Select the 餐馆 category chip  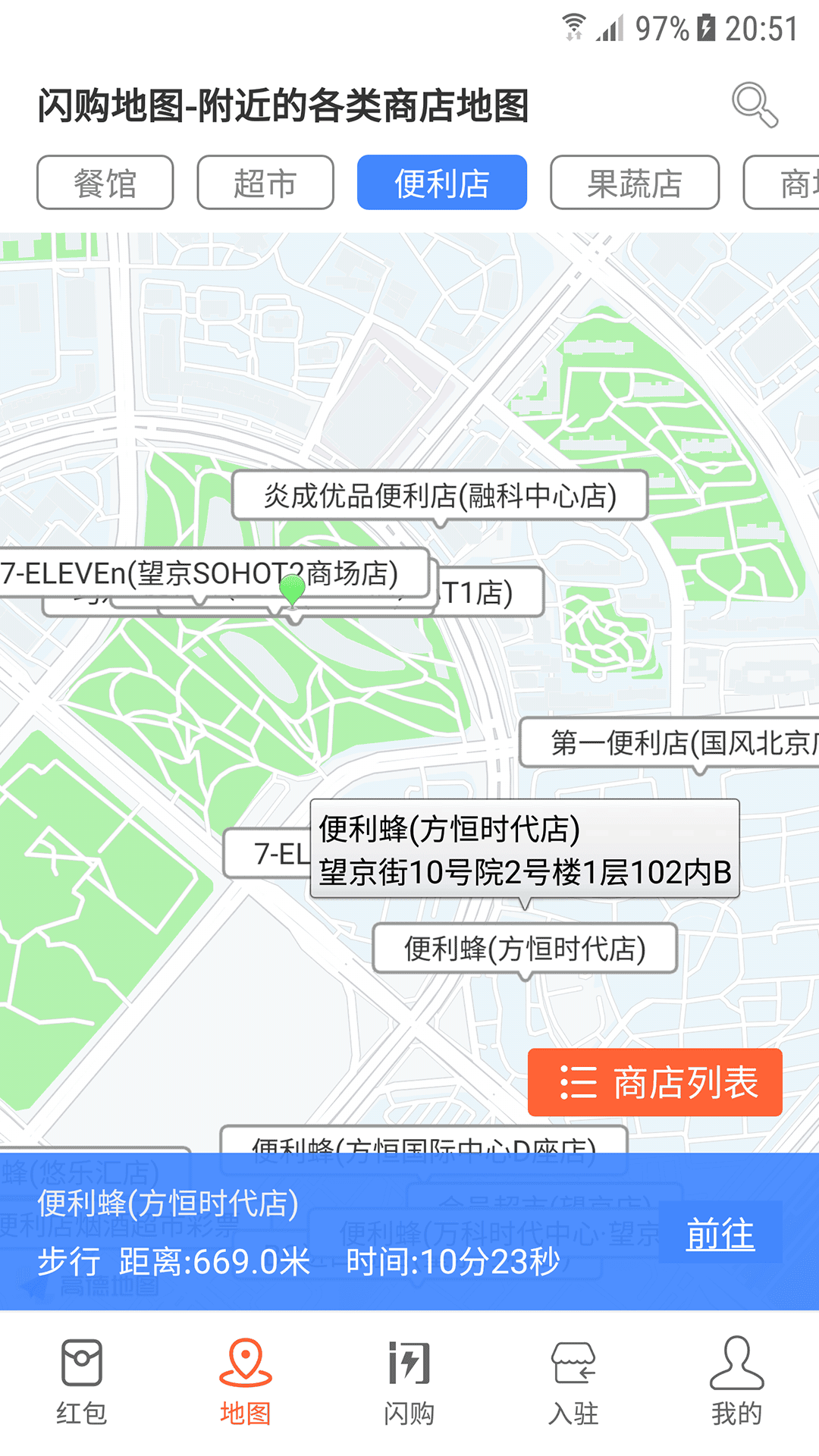[x=105, y=183]
